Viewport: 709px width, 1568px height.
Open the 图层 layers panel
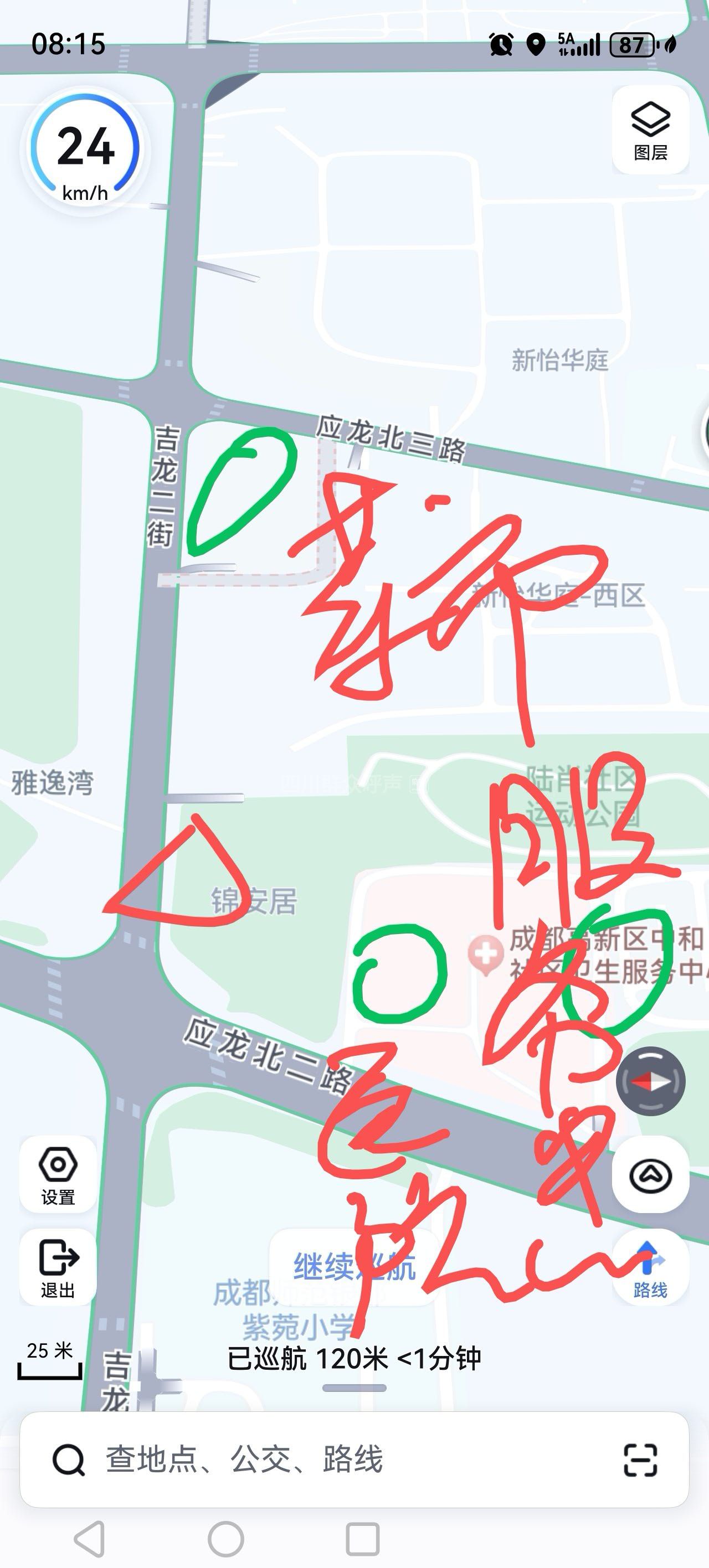click(650, 130)
